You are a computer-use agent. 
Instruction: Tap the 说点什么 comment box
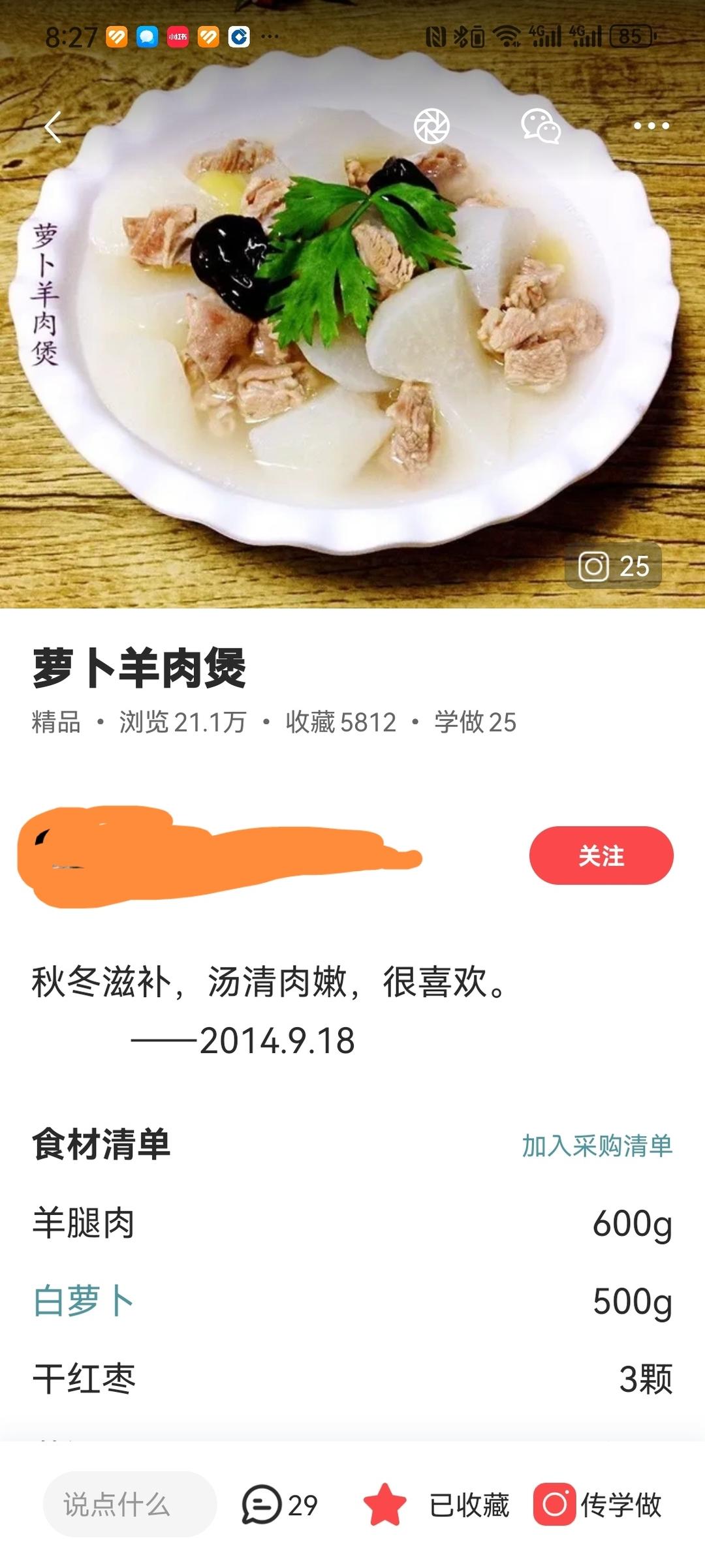point(129,1505)
